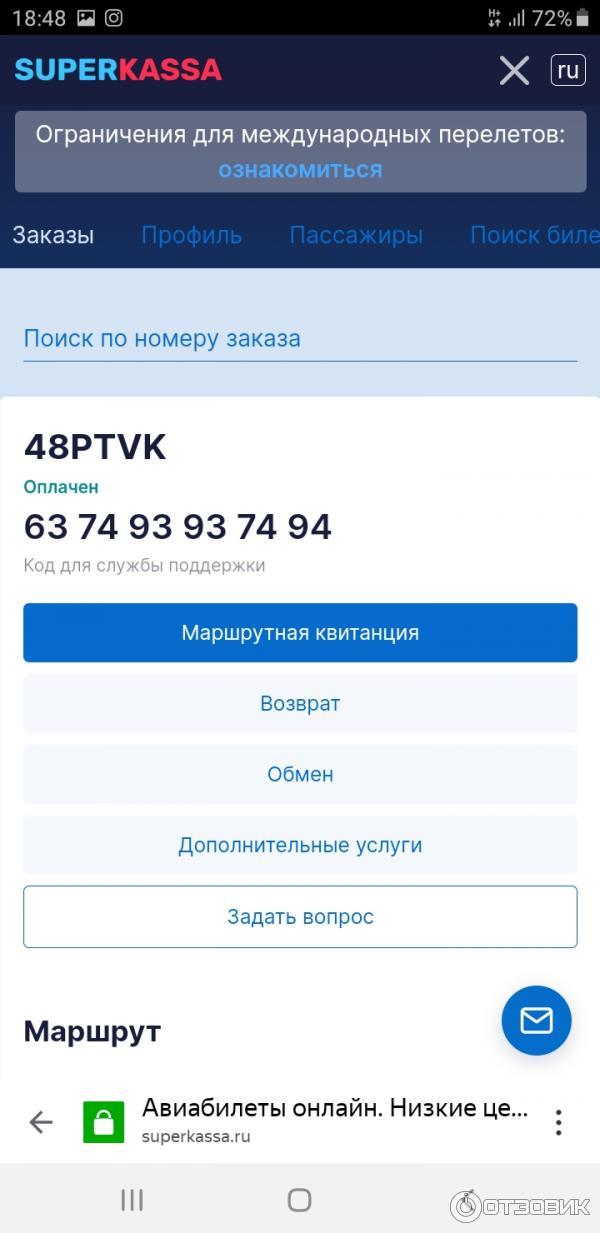This screenshot has width=600, height=1233.
Task: Select the Заказы tab
Action: (x=53, y=235)
